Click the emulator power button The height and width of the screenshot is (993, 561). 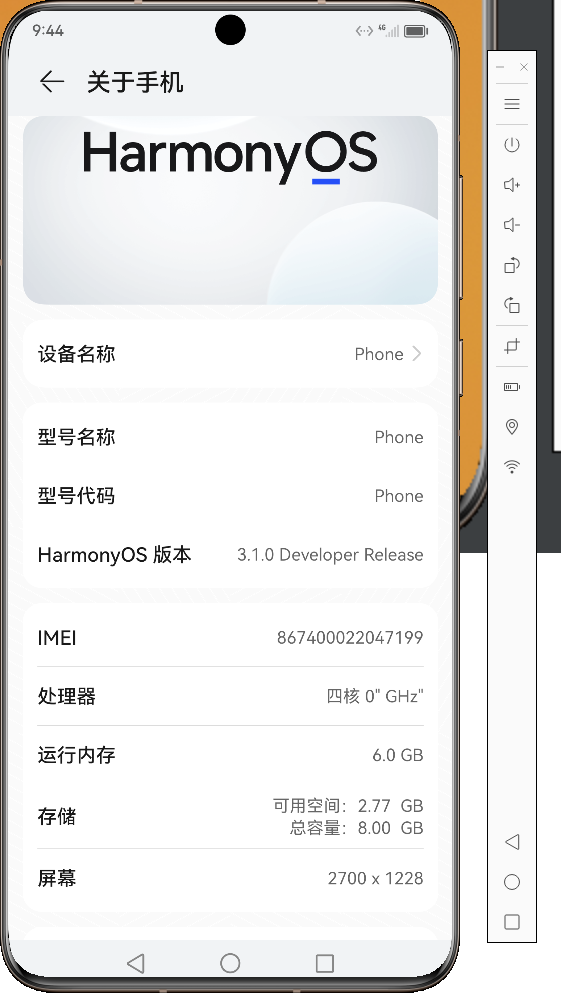pos(512,145)
